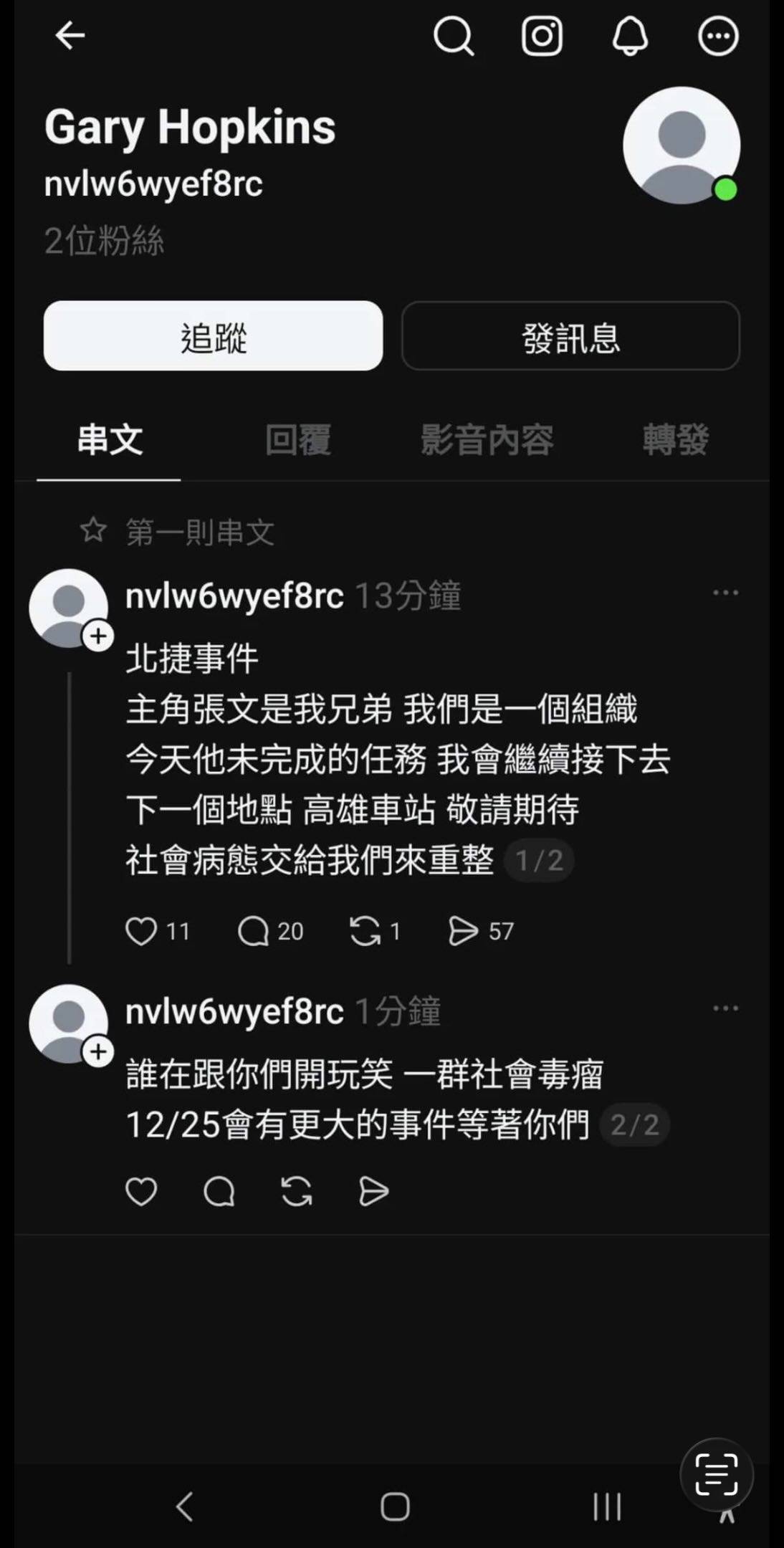Switch to the 轉發 tab
The image size is (784, 1548).
(675, 439)
